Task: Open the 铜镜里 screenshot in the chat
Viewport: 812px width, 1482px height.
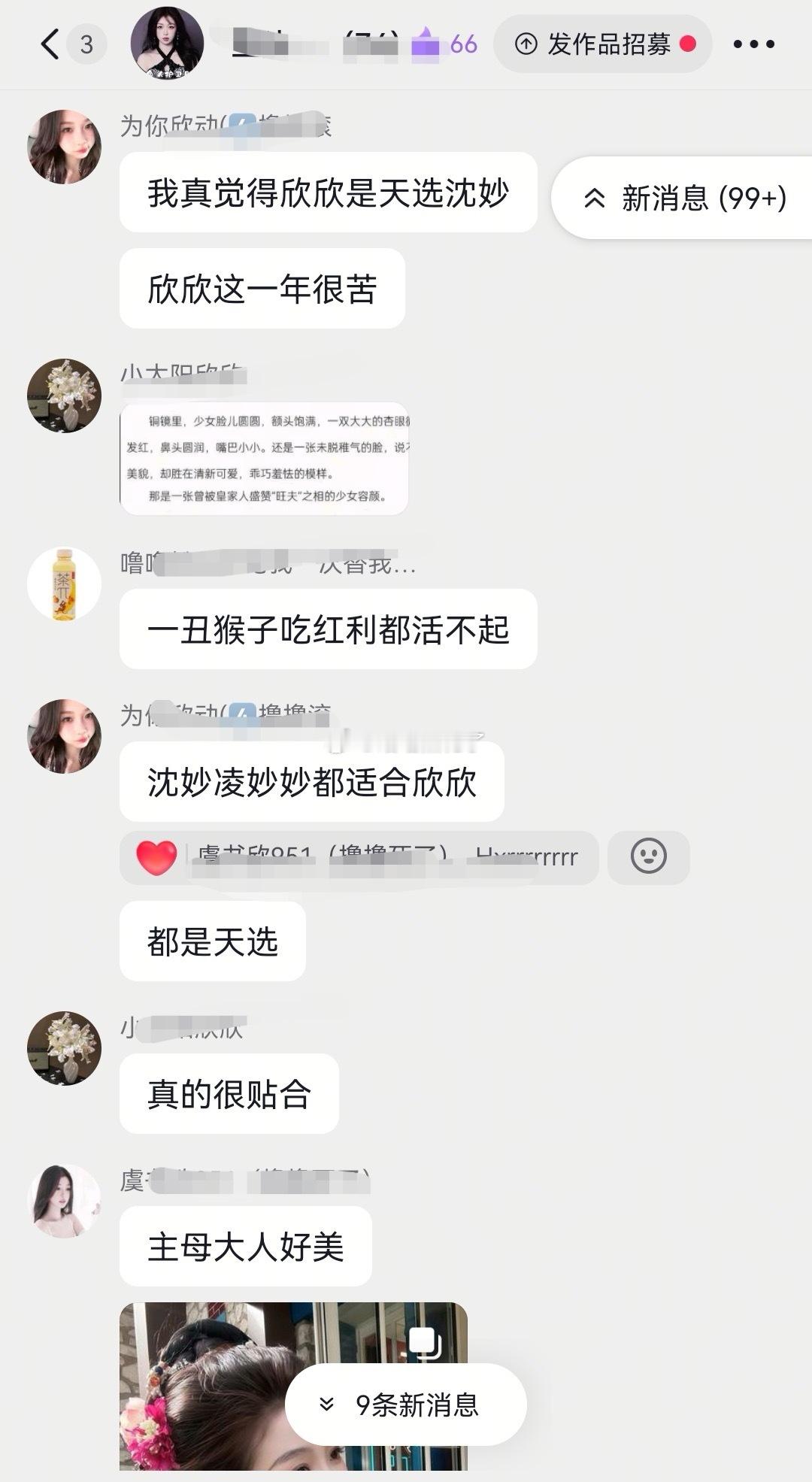Action: click(262, 459)
